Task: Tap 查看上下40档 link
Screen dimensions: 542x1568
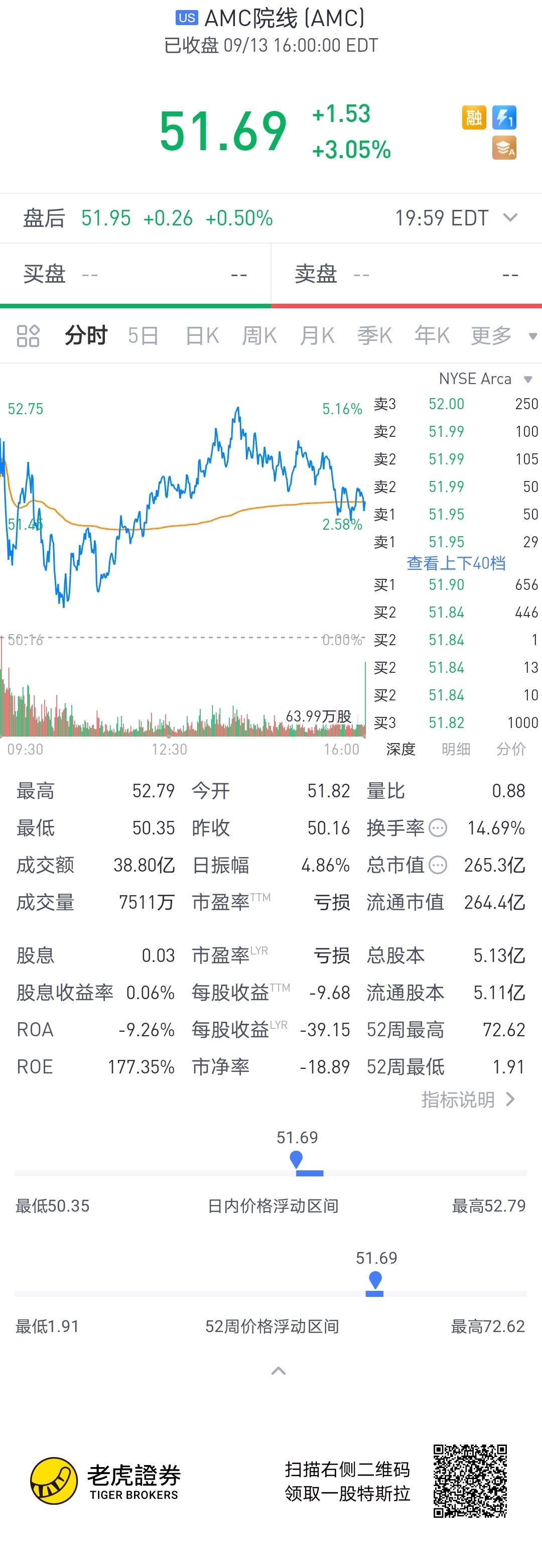Action: (456, 563)
